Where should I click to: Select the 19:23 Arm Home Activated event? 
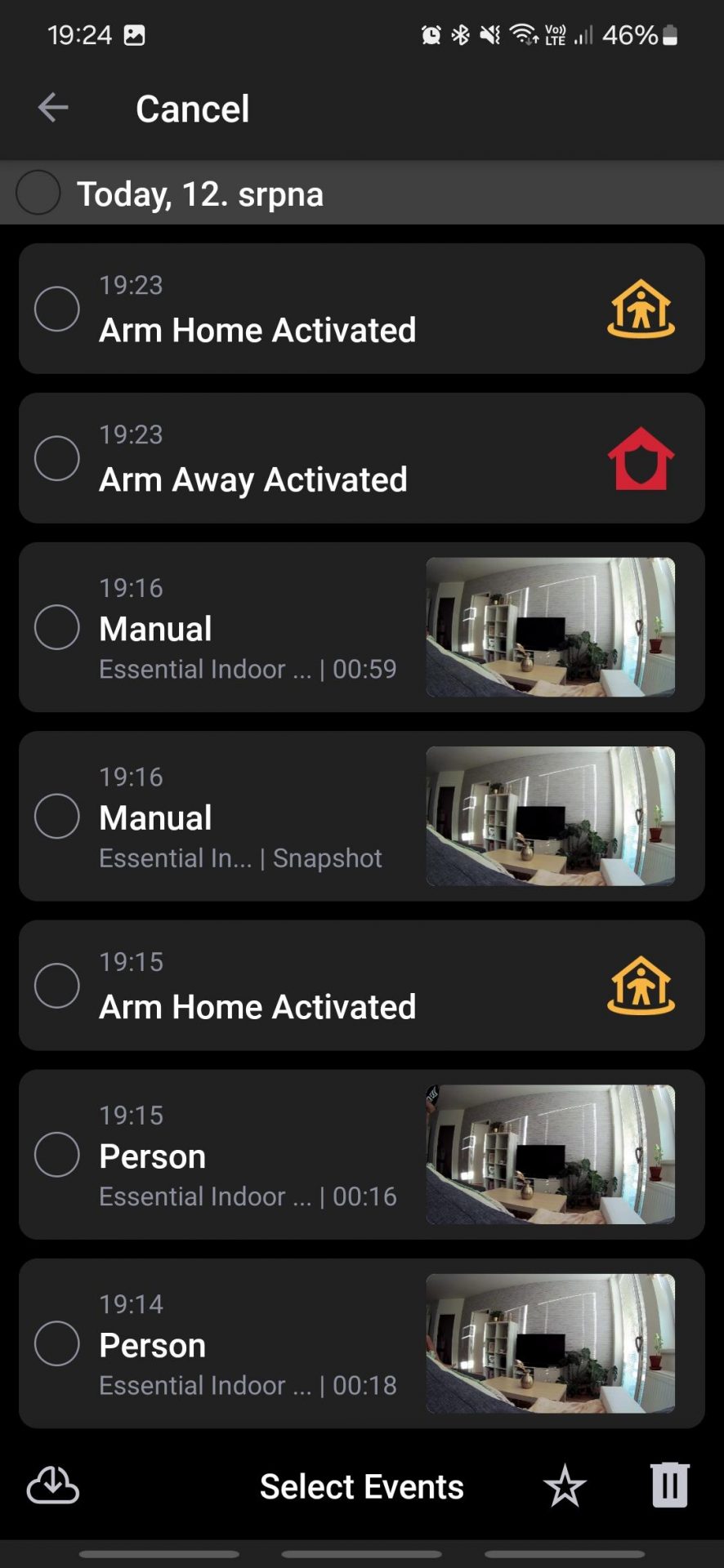(57, 309)
